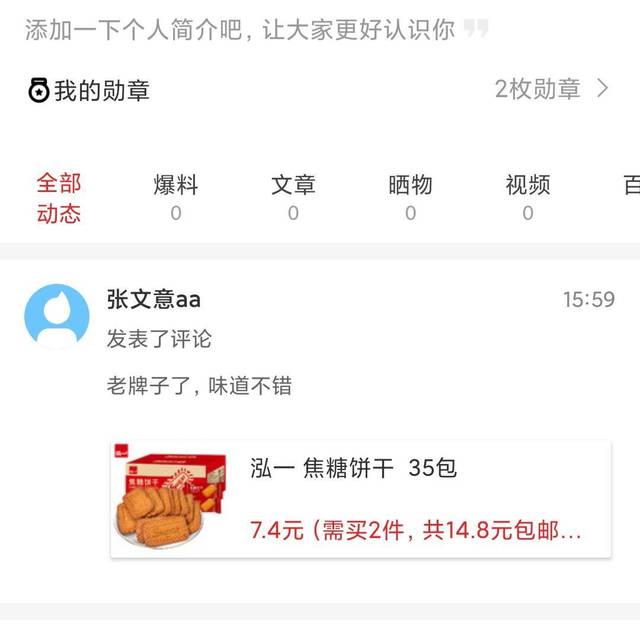Switch to the 全部动态 tab
The width and height of the screenshot is (640, 640).
coord(59,198)
